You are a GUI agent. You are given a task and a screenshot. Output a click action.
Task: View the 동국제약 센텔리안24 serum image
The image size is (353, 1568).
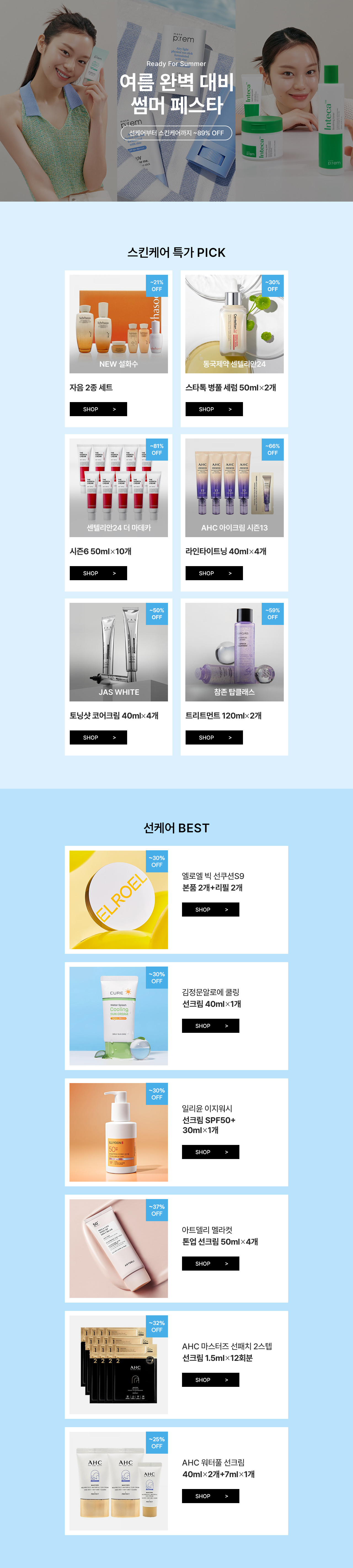[234, 324]
